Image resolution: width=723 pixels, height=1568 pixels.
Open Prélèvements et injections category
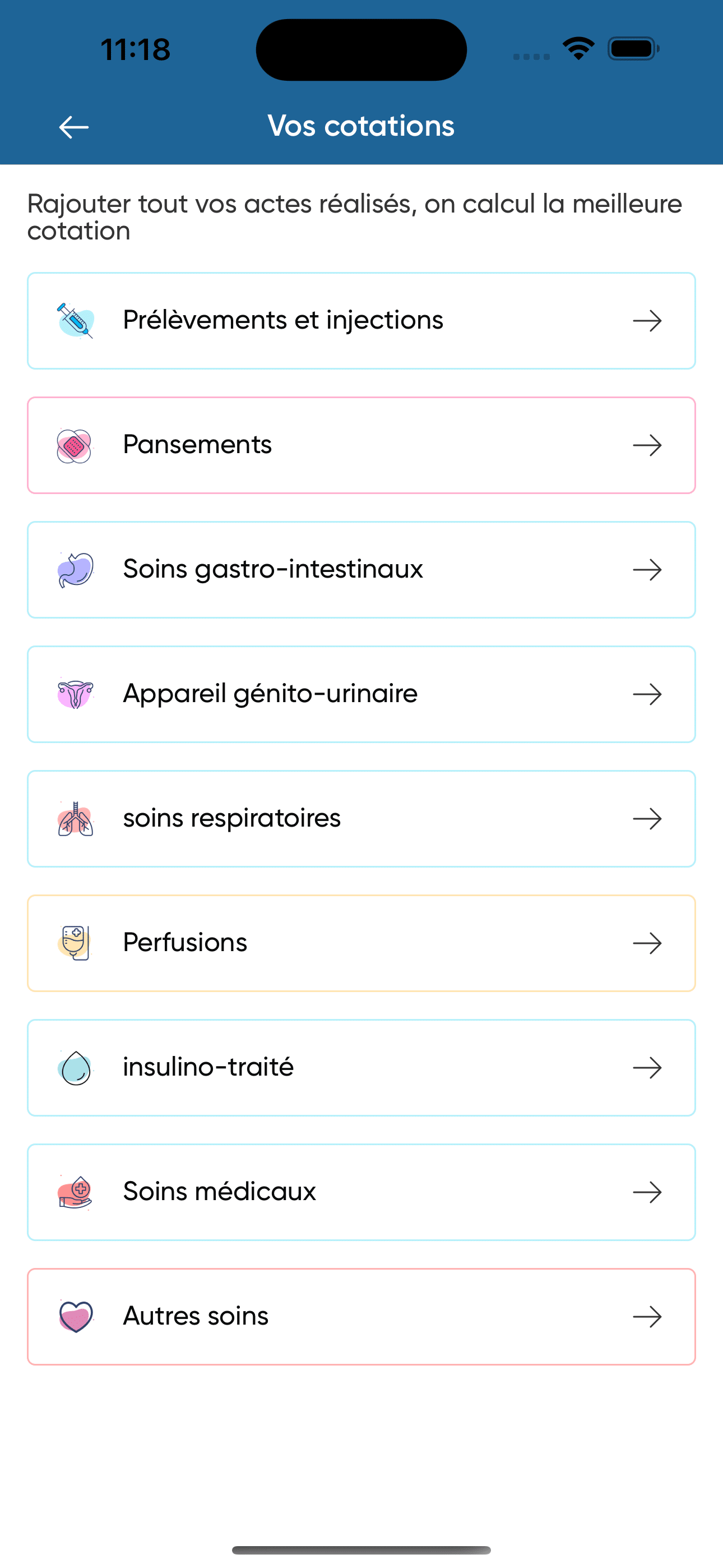(x=361, y=321)
